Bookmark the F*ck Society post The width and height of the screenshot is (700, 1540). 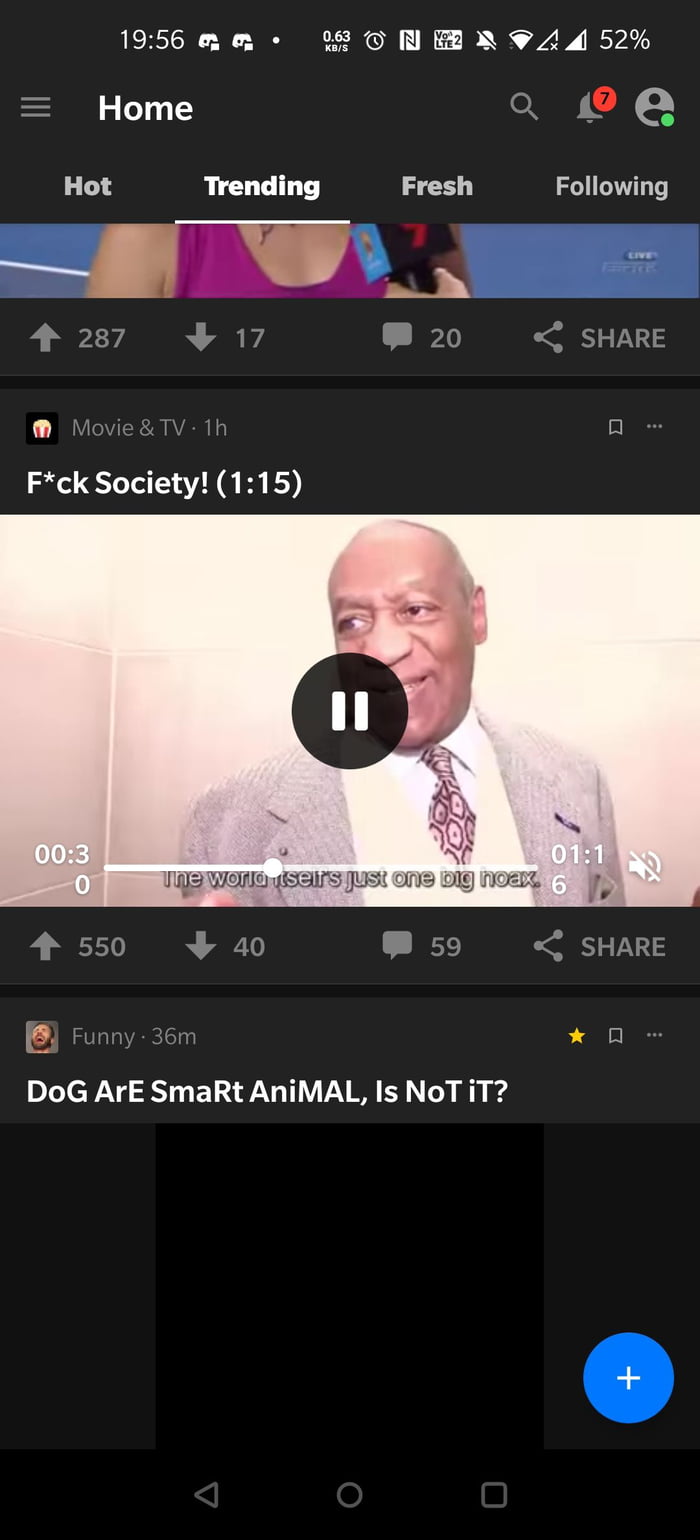pyautogui.click(x=616, y=427)
